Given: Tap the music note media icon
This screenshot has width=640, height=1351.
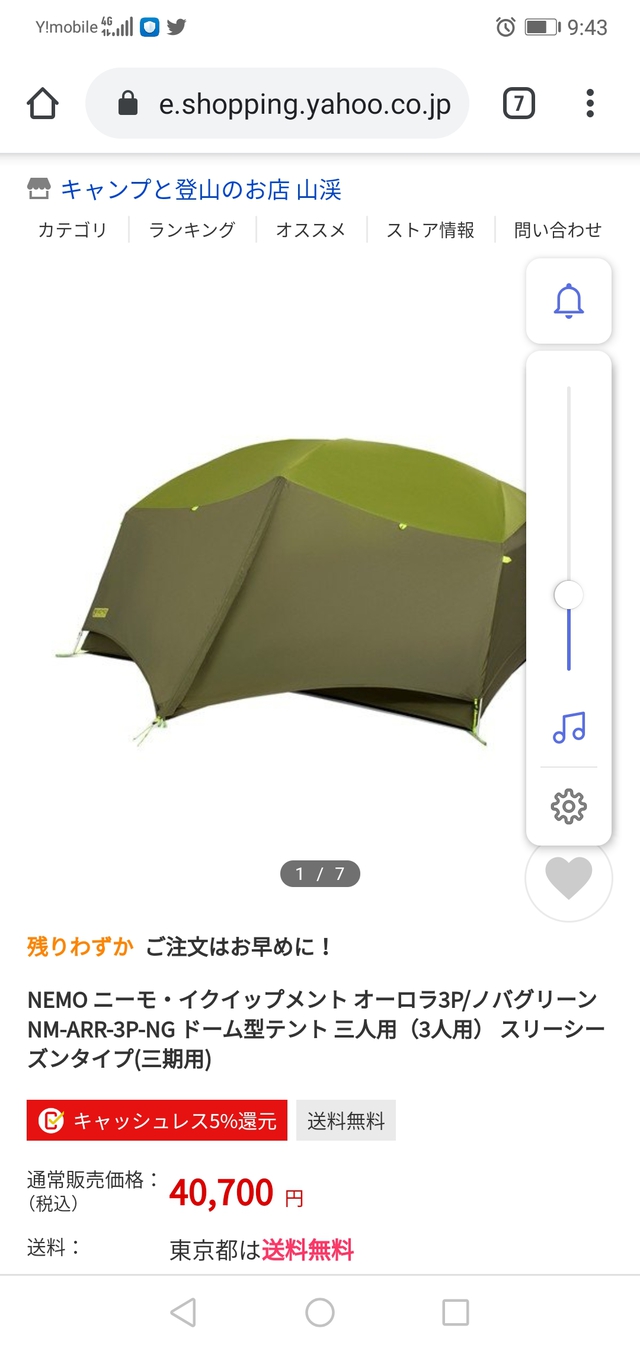Looking at the screenshot, I should click(x=568, y=727).
